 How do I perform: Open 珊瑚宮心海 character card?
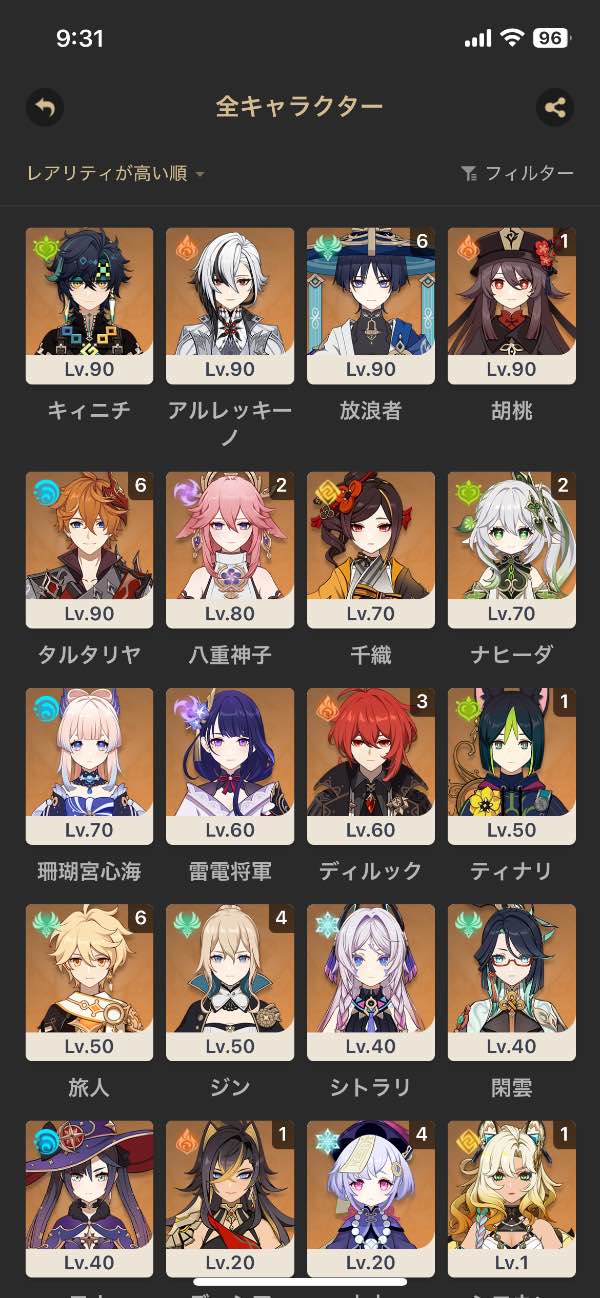tap(89, 765)
